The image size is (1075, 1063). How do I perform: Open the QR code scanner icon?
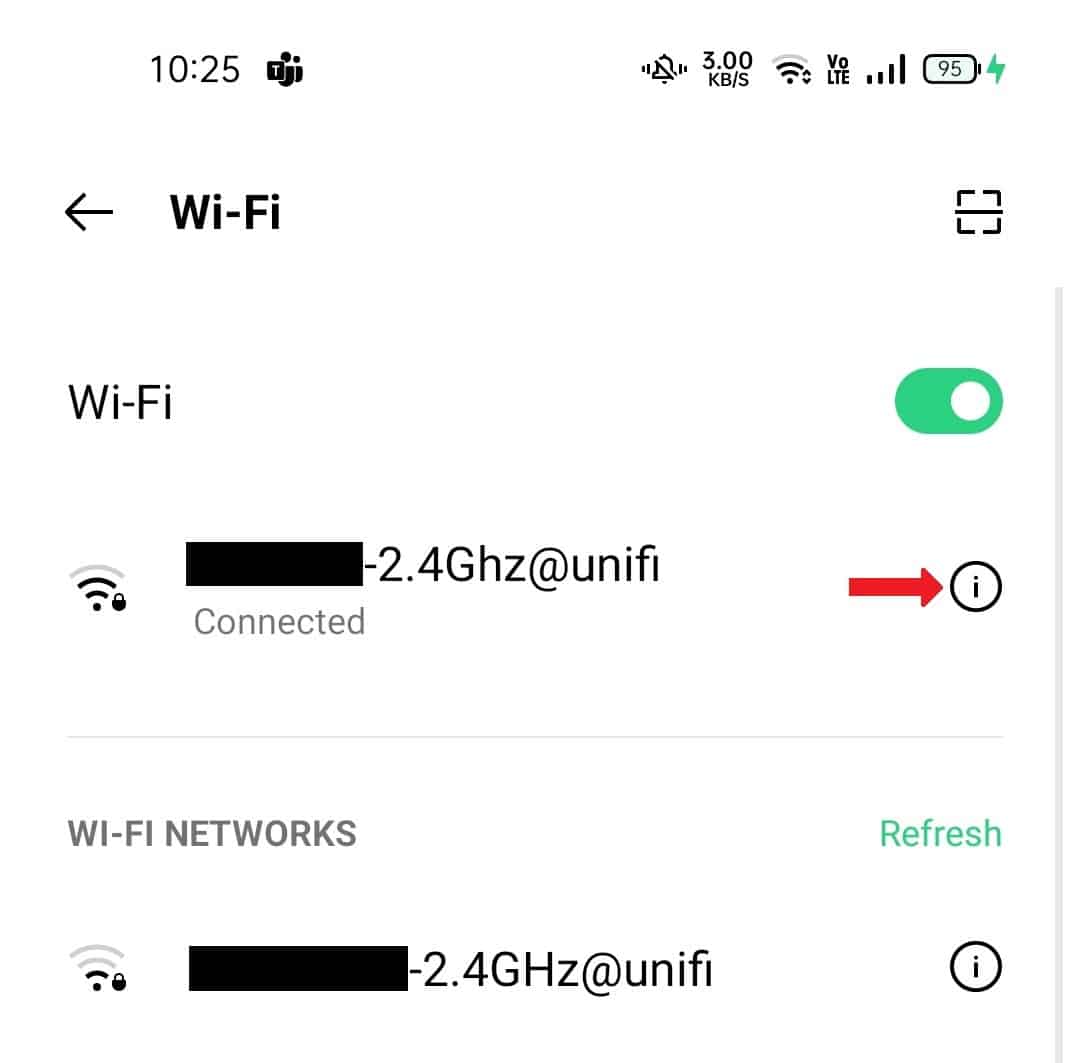(x=977, y=212)
